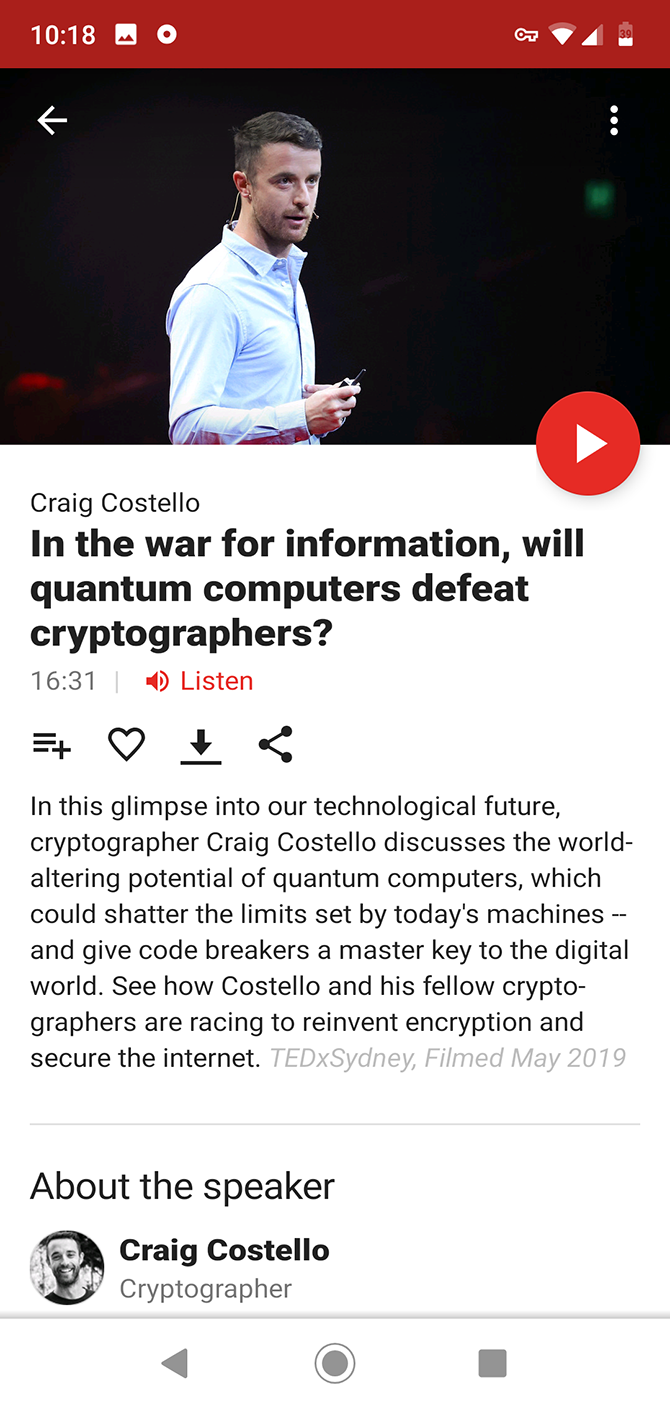Go back using the top arrow

click(x=52, y=121)
